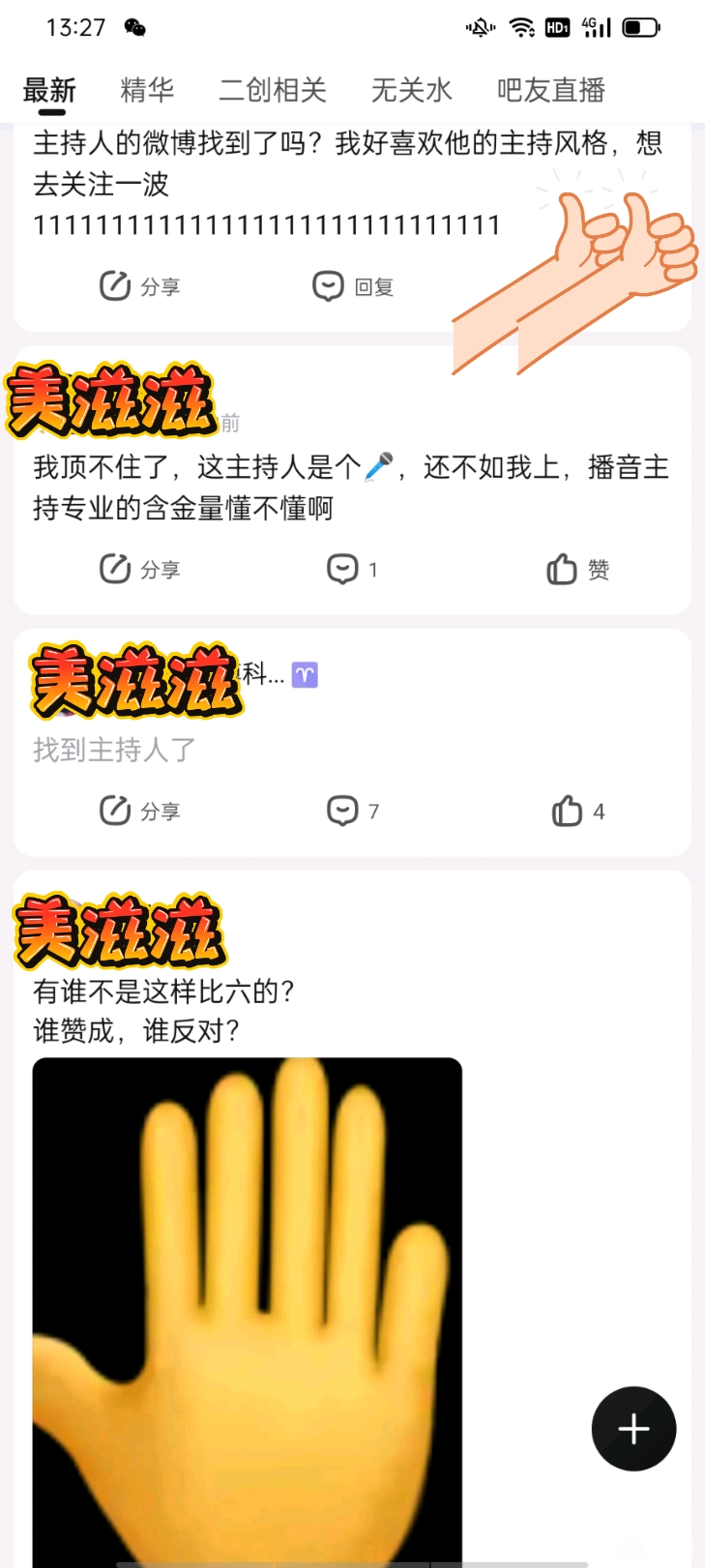Open the 找到主持人了 post
The height and width of the screenshot is (1568, 705).
click(x=114, y=750)
